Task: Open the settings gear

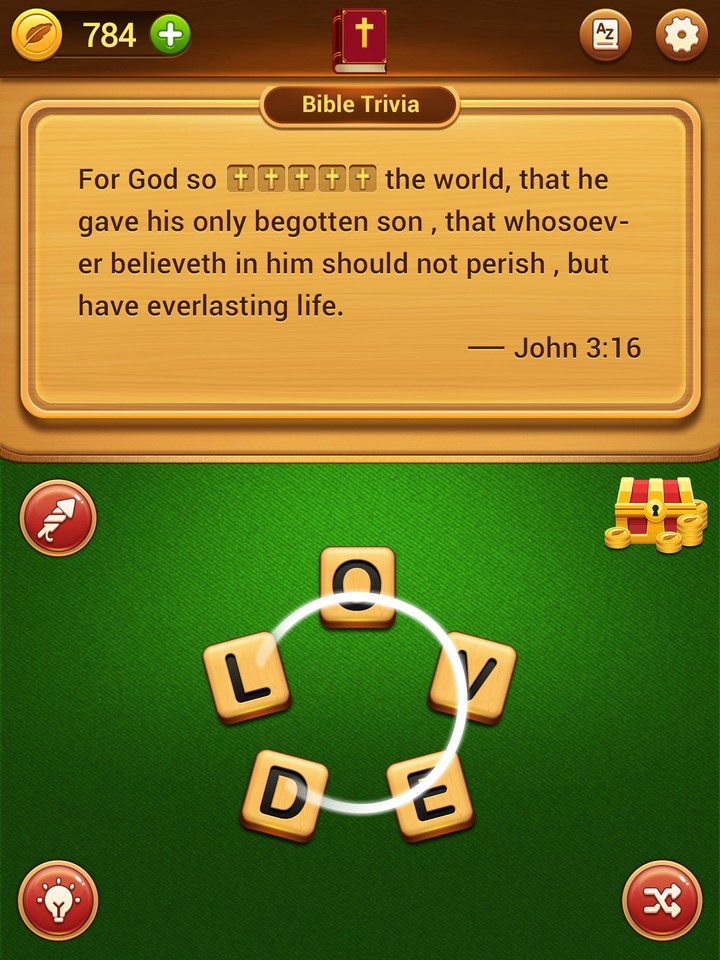Action: (x=682, y=37)
